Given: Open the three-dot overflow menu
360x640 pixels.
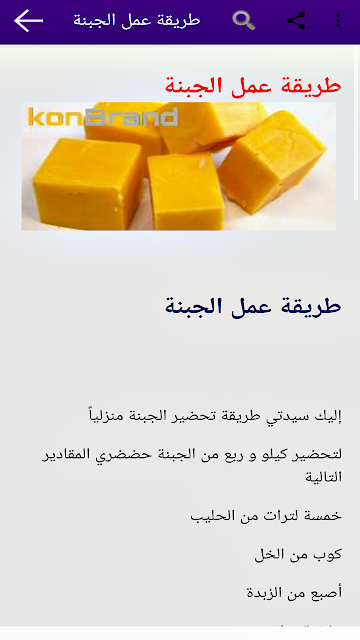Looking at the screenshot, I should point(338,21).
